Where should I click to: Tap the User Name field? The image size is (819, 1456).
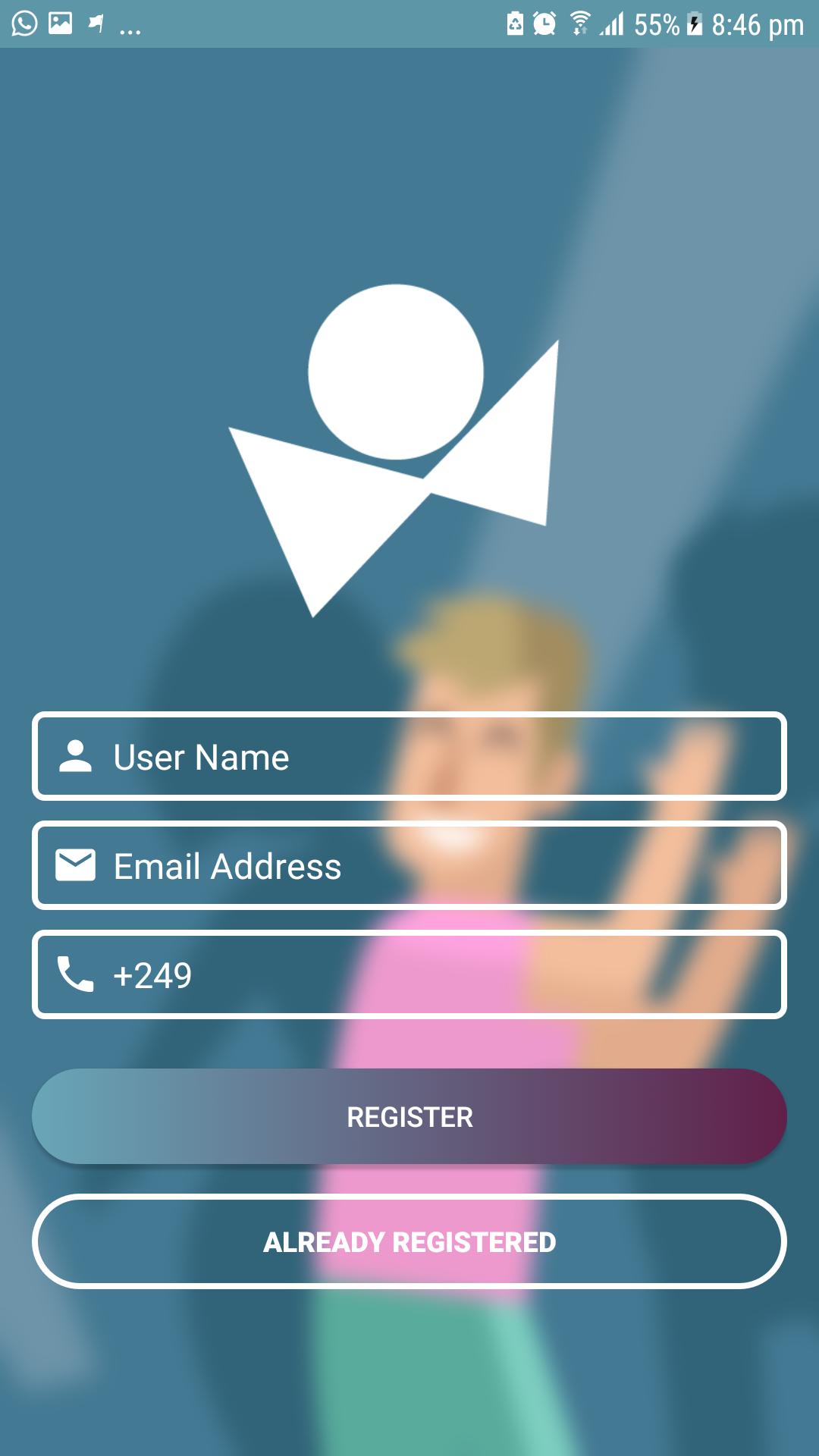pos(409,757)
